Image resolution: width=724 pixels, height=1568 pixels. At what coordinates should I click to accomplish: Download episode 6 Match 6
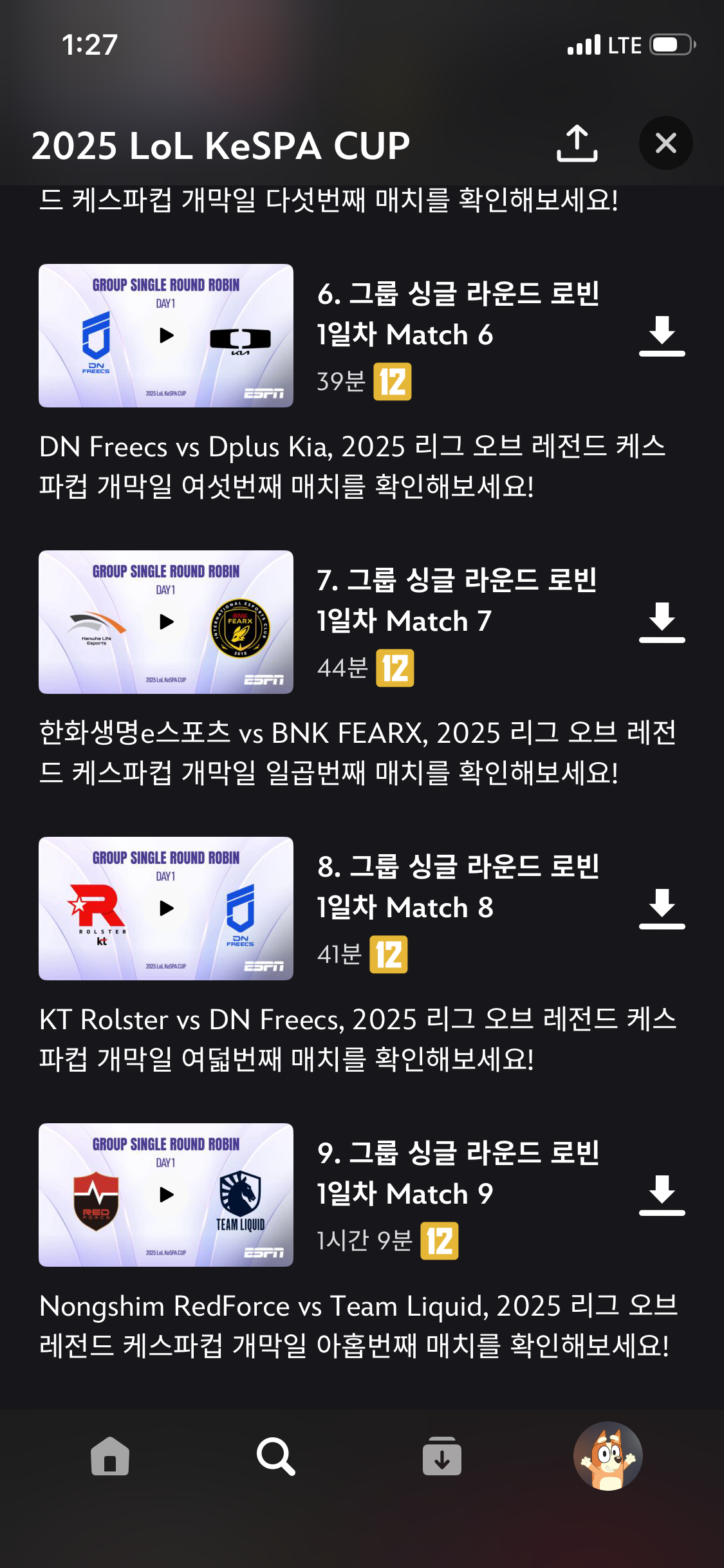(x=662, y=335)
